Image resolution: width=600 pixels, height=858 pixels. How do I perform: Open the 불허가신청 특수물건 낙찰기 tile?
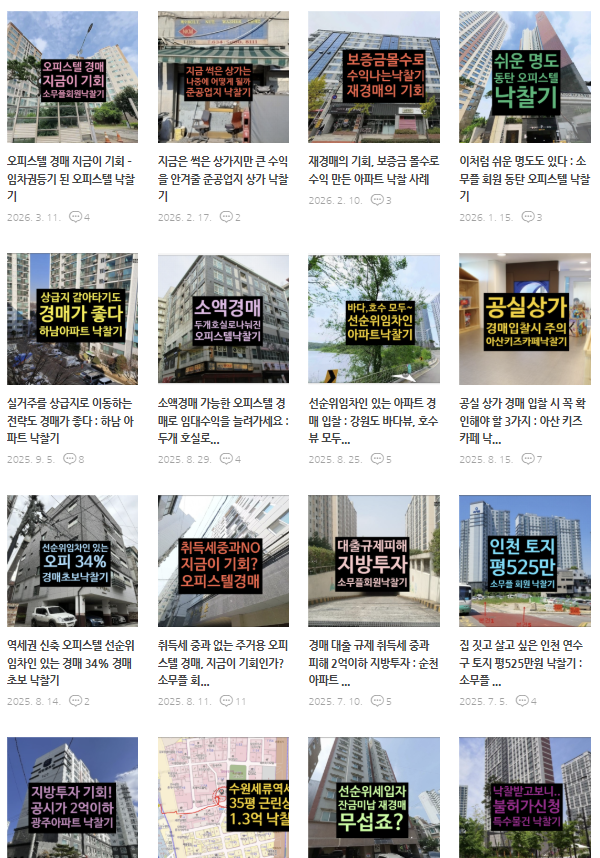coord(524,798)
